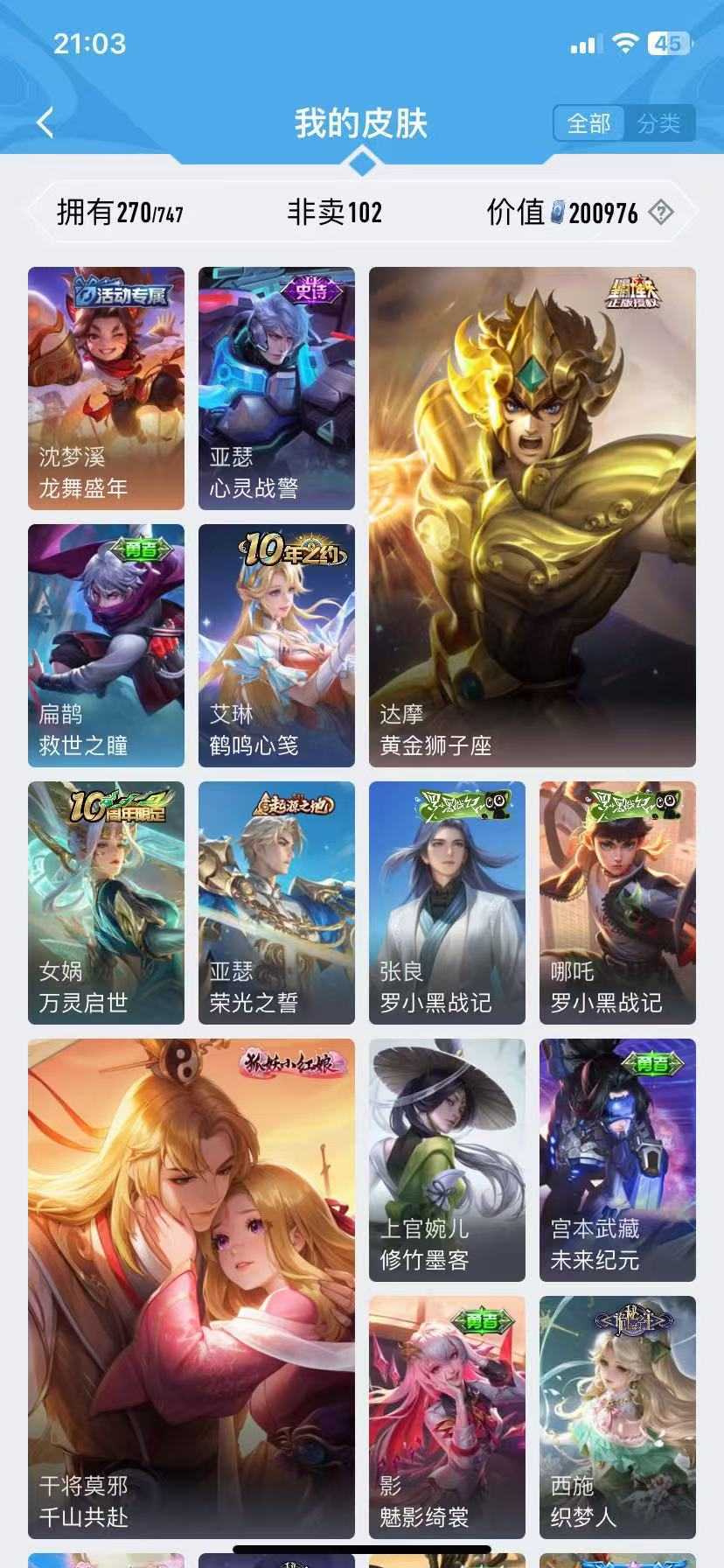
Task: Open the 哪吒 罗小黑战记 skin card
Action: click(617, 902)
